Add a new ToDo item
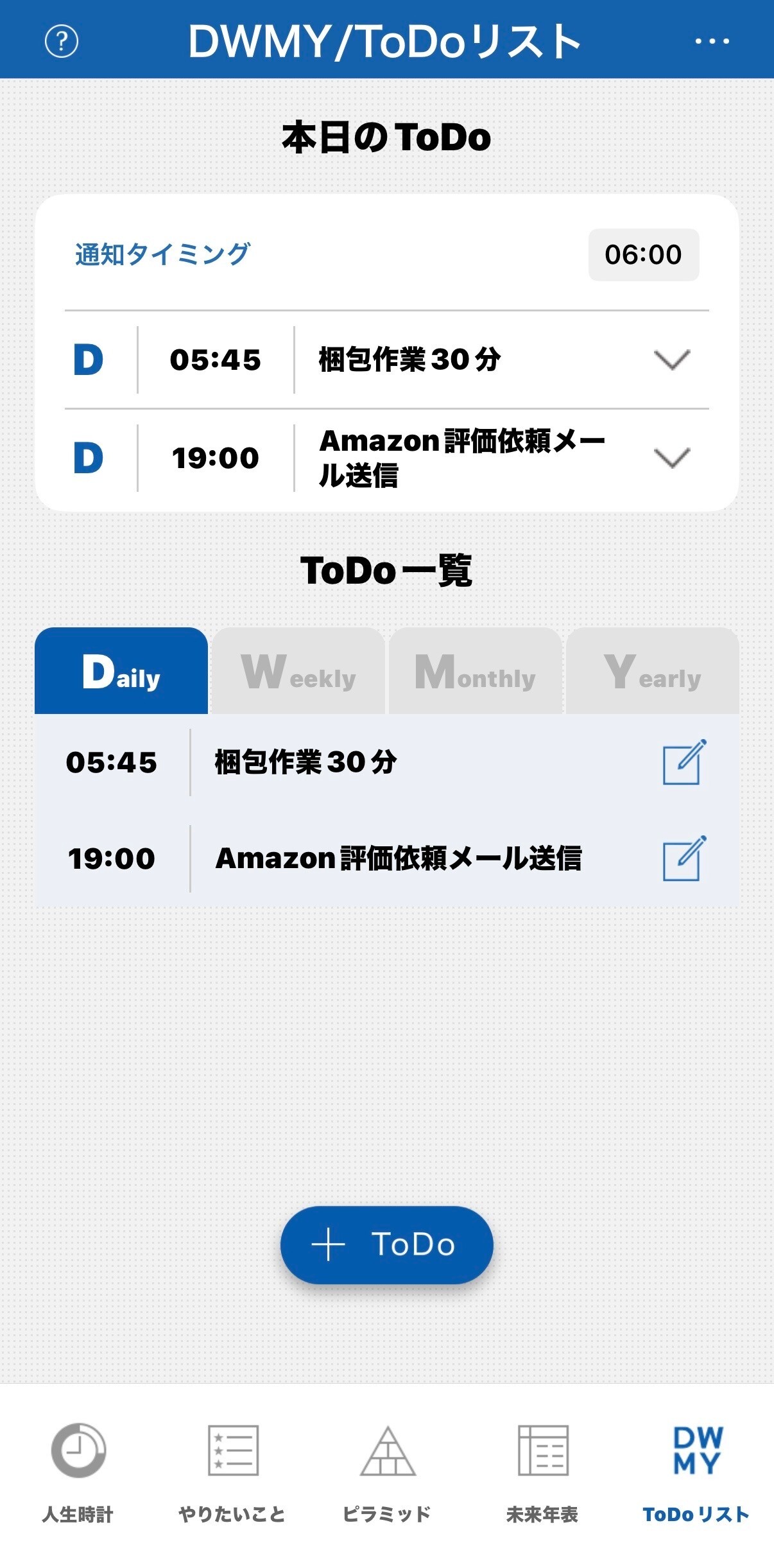The width and height of the screenshot is (774, 1568). pos(386,1244)
